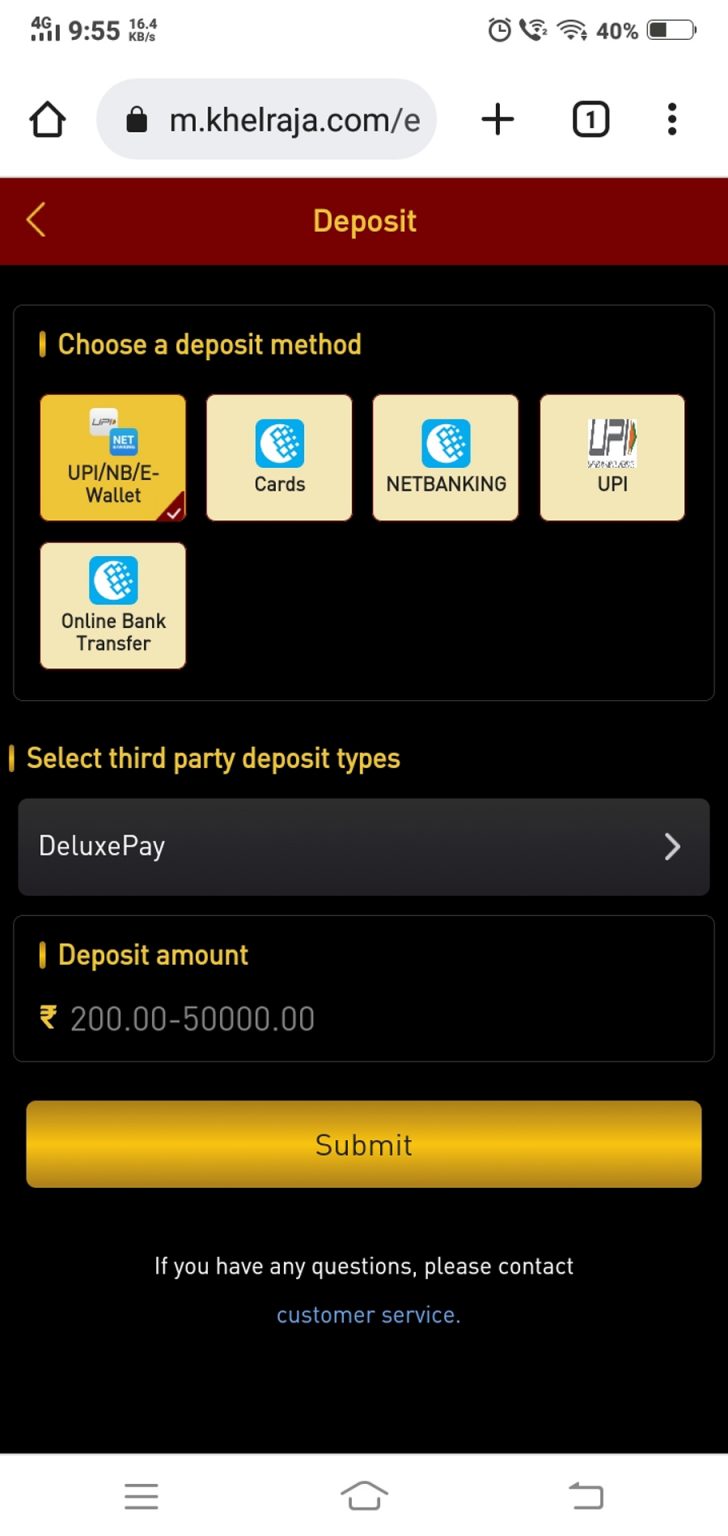Submit the deposit request

point(364,1145)
